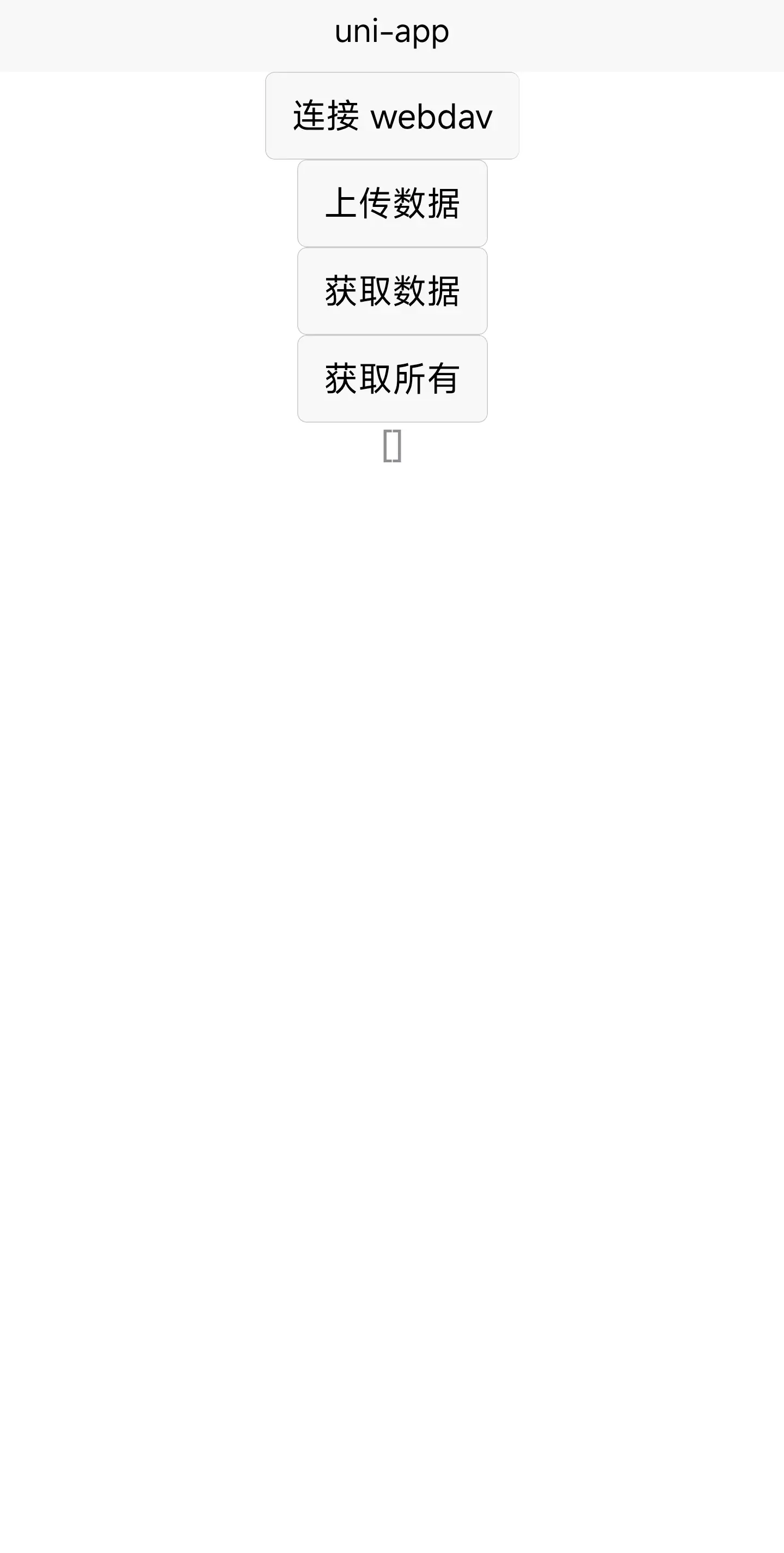784x1553 pixels.
Task: Upload data with the 上传数据 button
Action: 393,203
